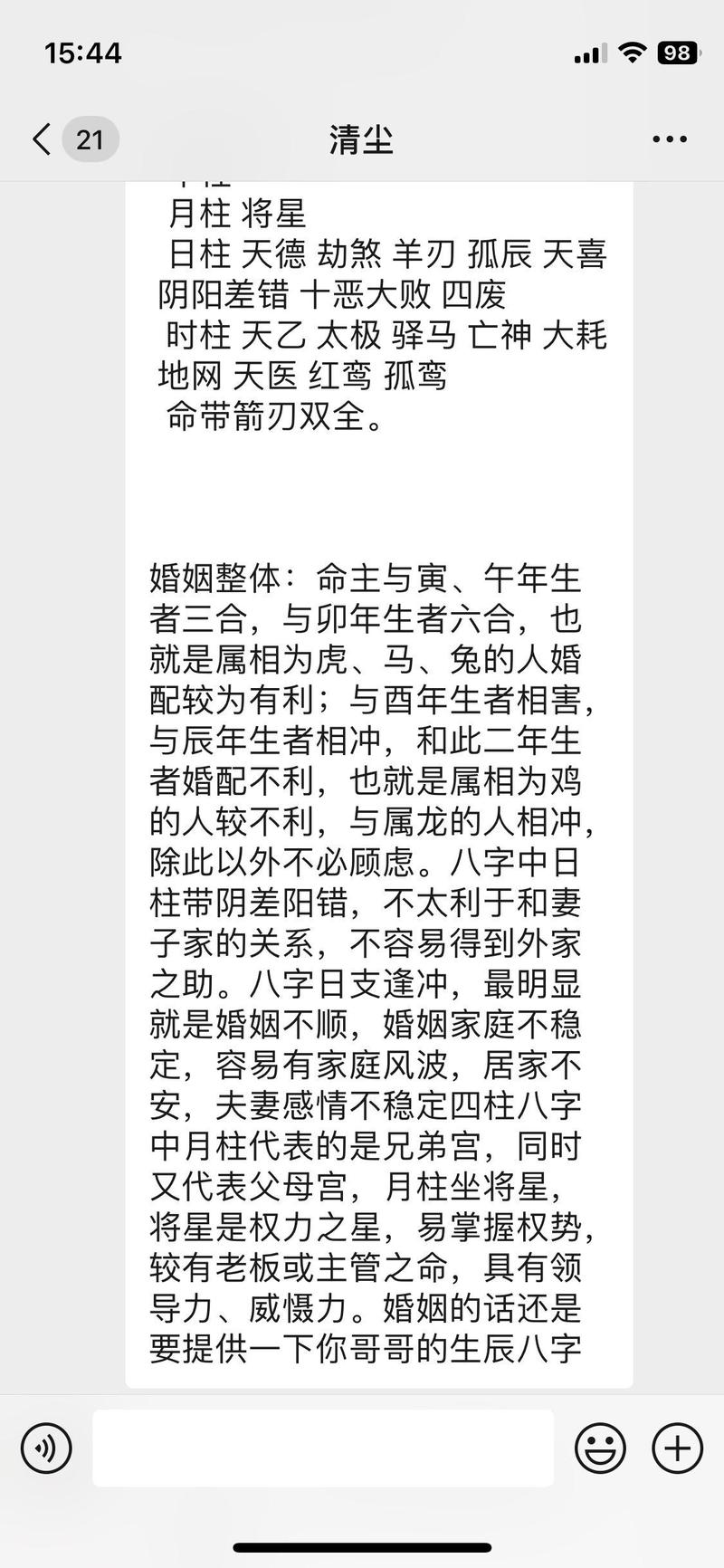Go back to the chat list
This screenshot has width=724, height=1568.
(42, 139)
